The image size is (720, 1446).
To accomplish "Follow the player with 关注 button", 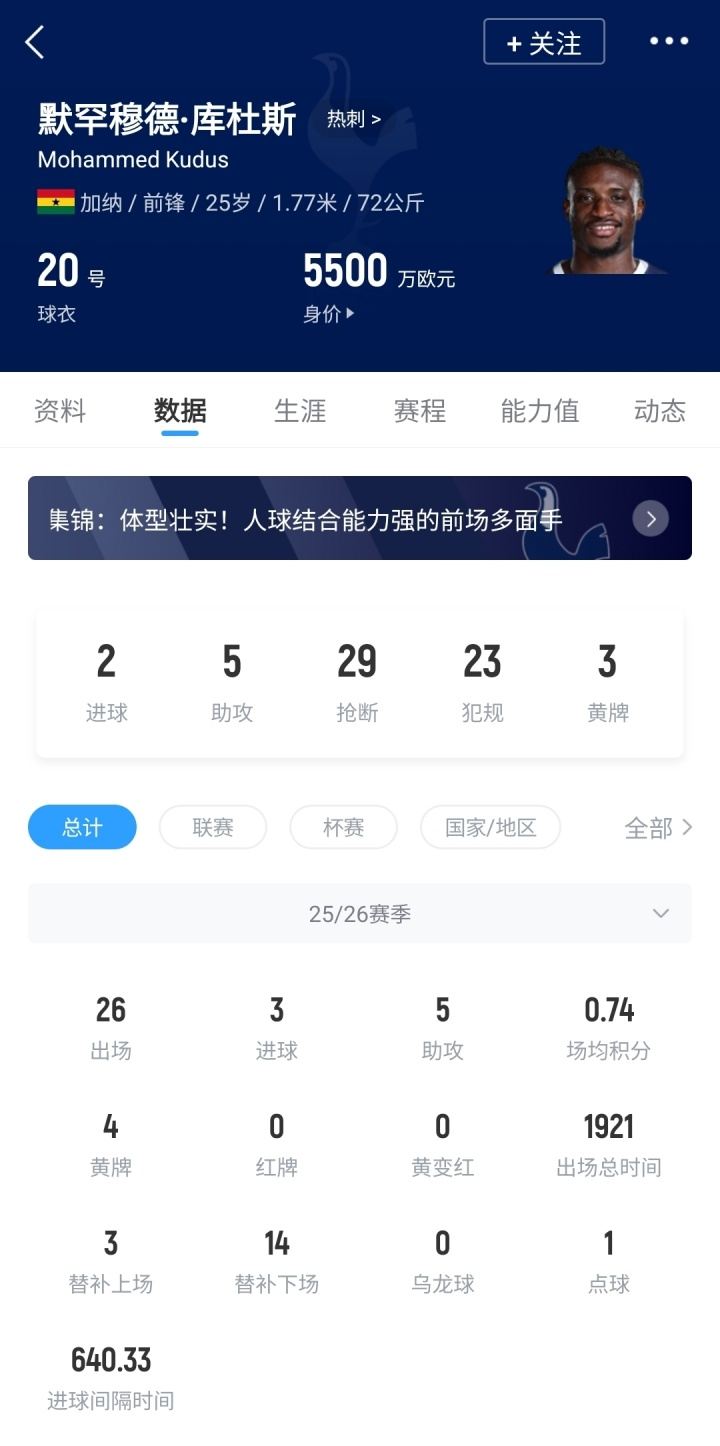I will coord(544,42).
